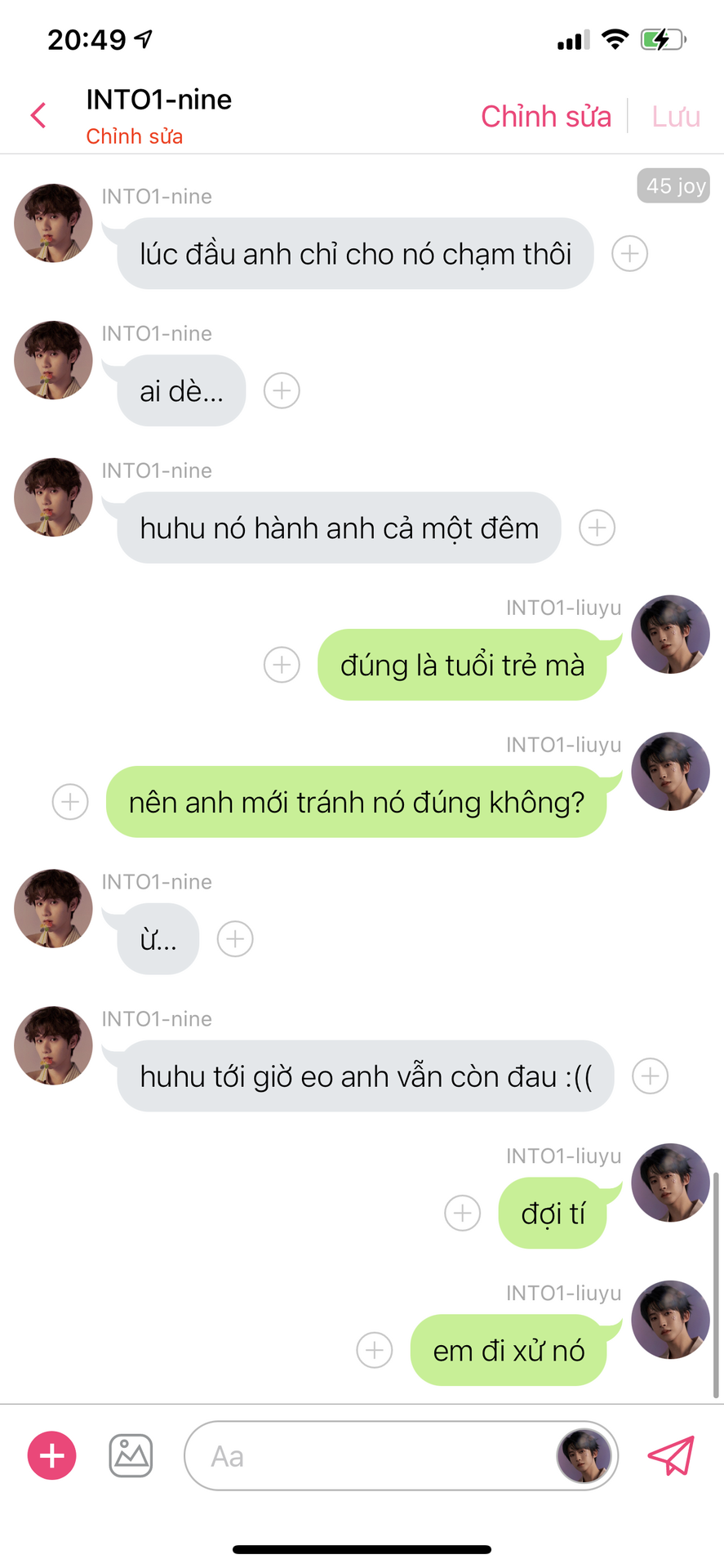This screenshot has width=724, height=1568.
Task: Tap the plus next to "ừ..." message
Action: pos(235,939)
